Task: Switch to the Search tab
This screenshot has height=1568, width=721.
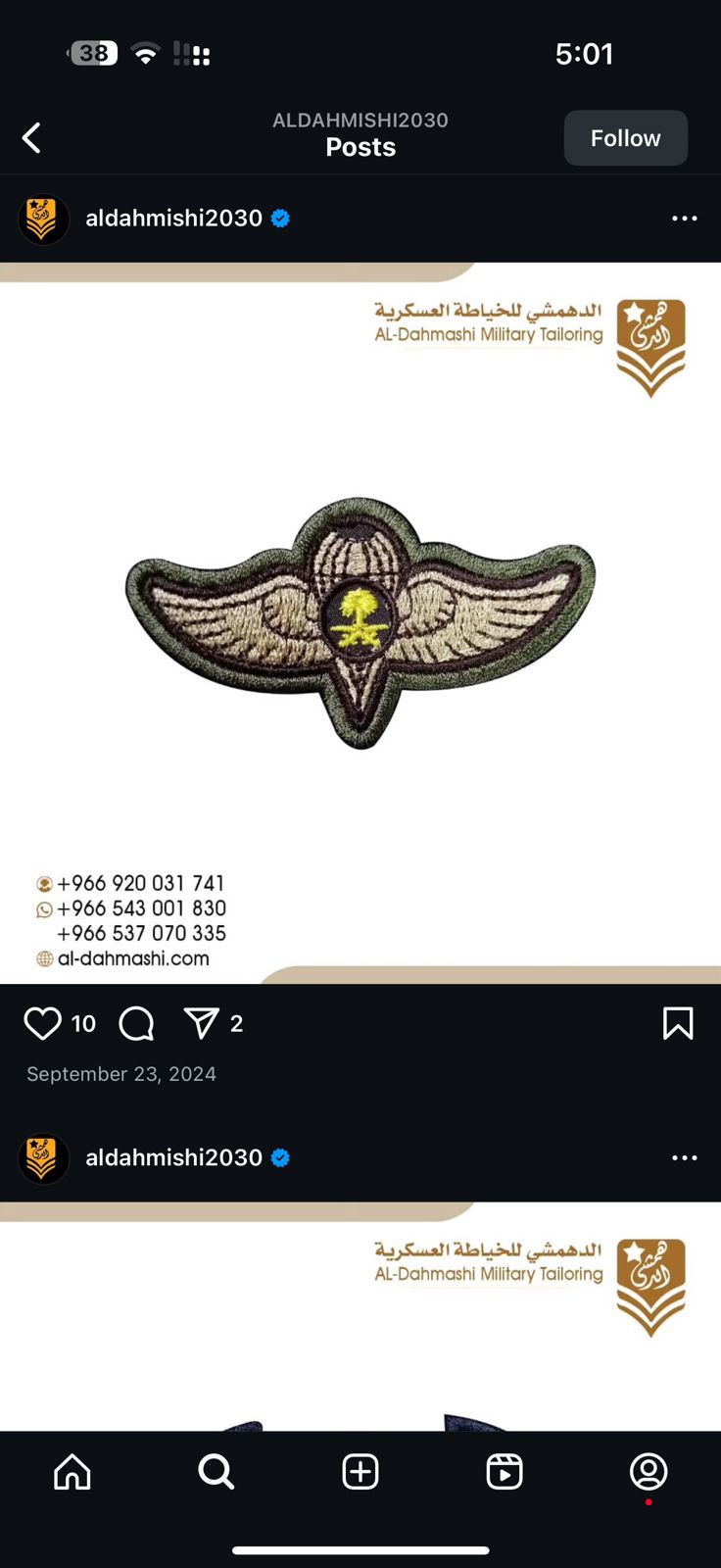Action: 216,1471
